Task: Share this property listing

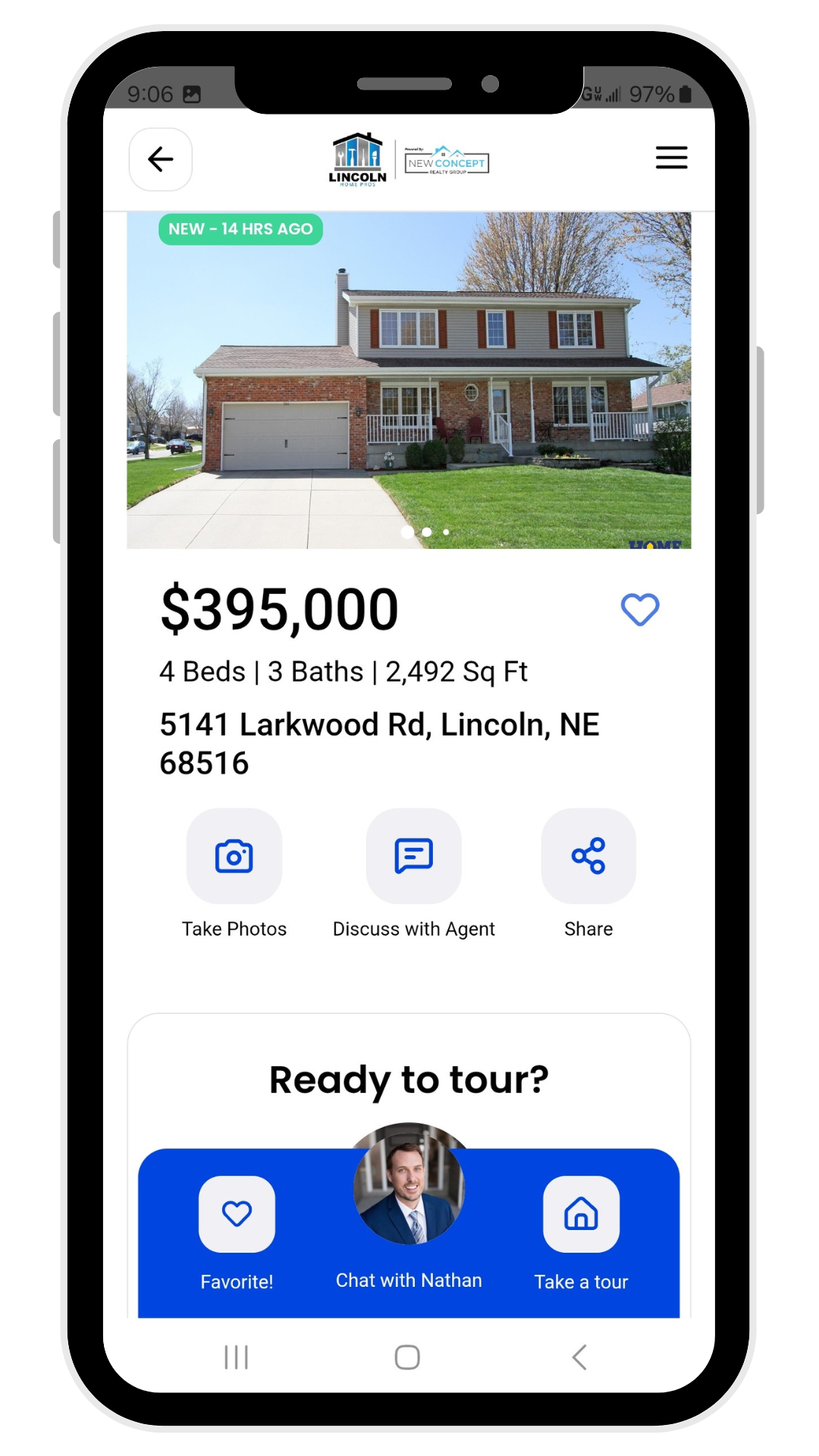Action: point(588,856)
